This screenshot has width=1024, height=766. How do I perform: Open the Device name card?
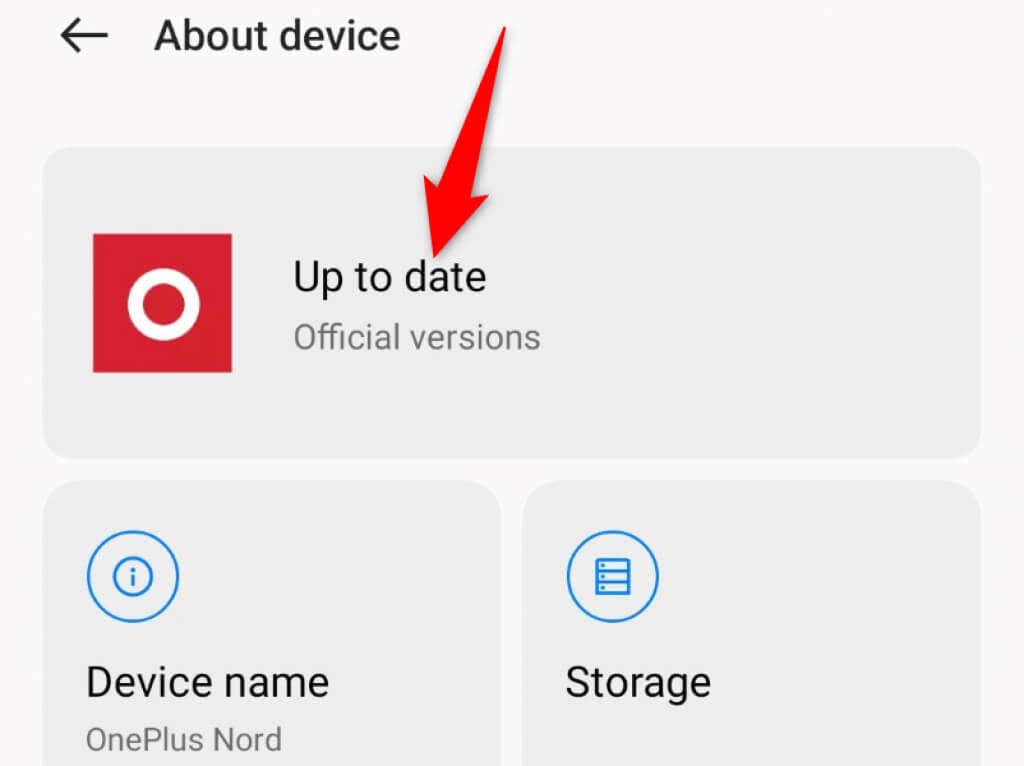(x=270, y=630)
